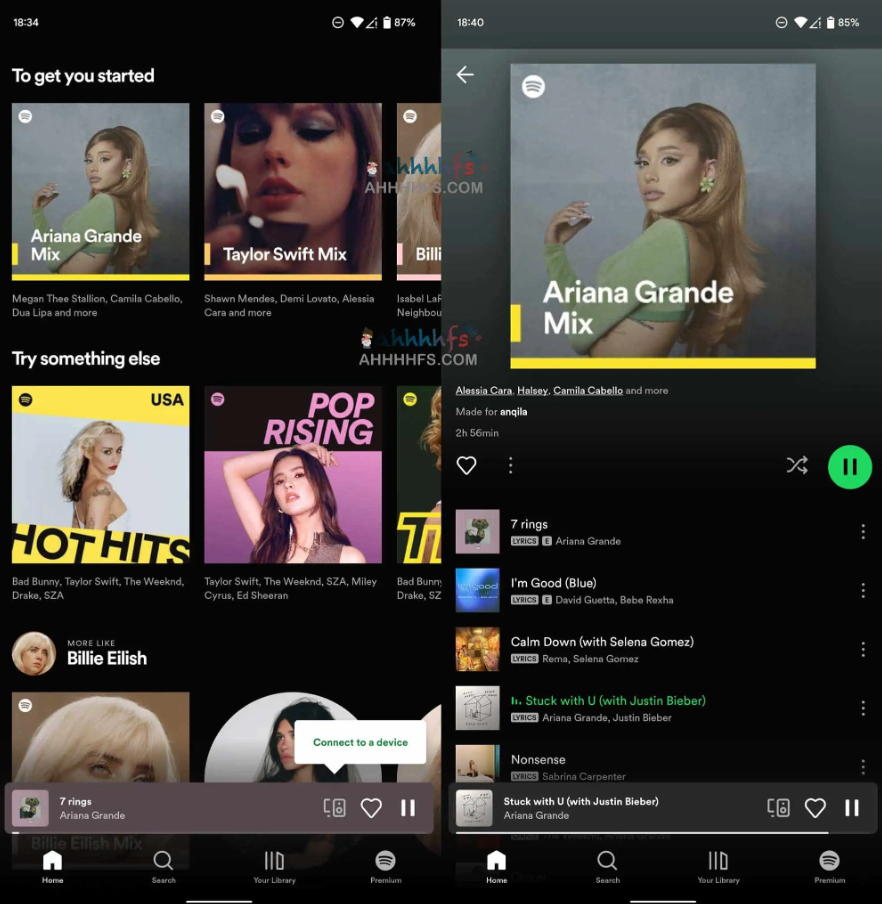Screen dimensions: 882x904
Task: Open the Taylor Swift Mix card
Action: 293,190
